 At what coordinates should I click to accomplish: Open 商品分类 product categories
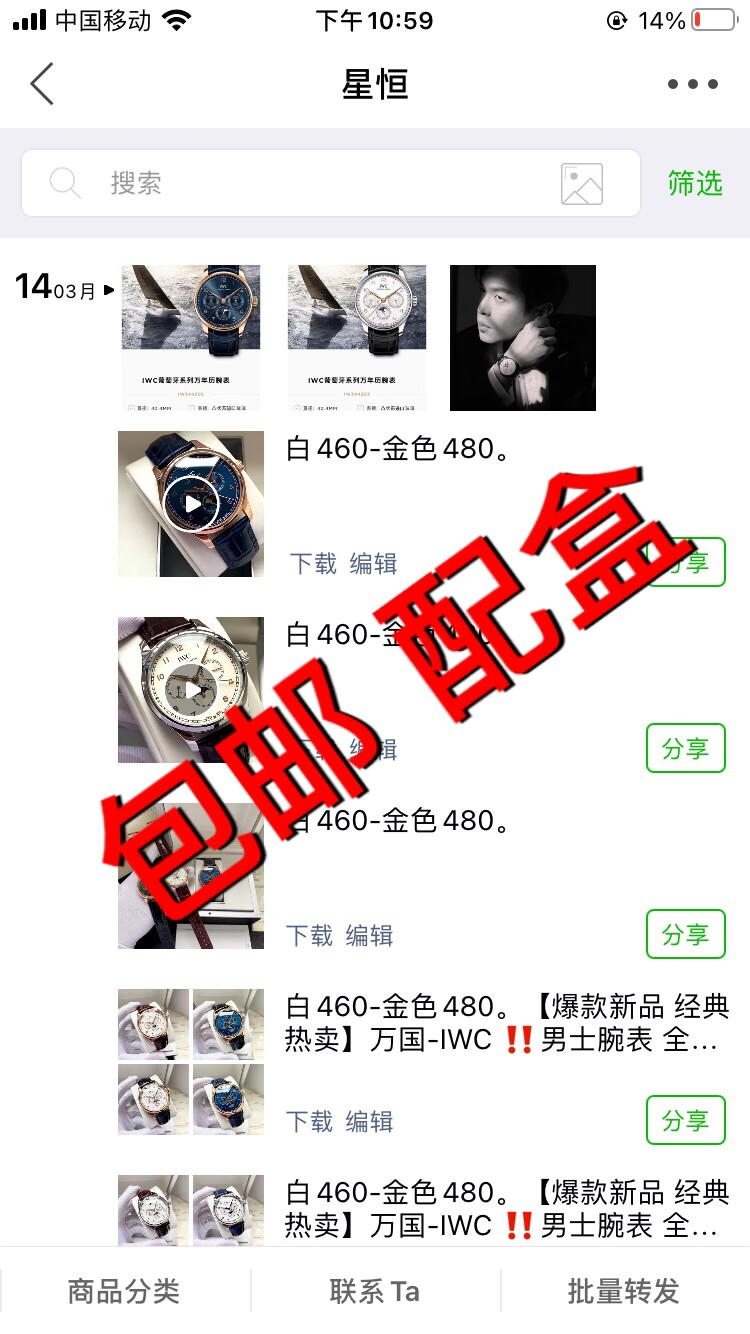pyautogui.click(x=124, y=1291)
